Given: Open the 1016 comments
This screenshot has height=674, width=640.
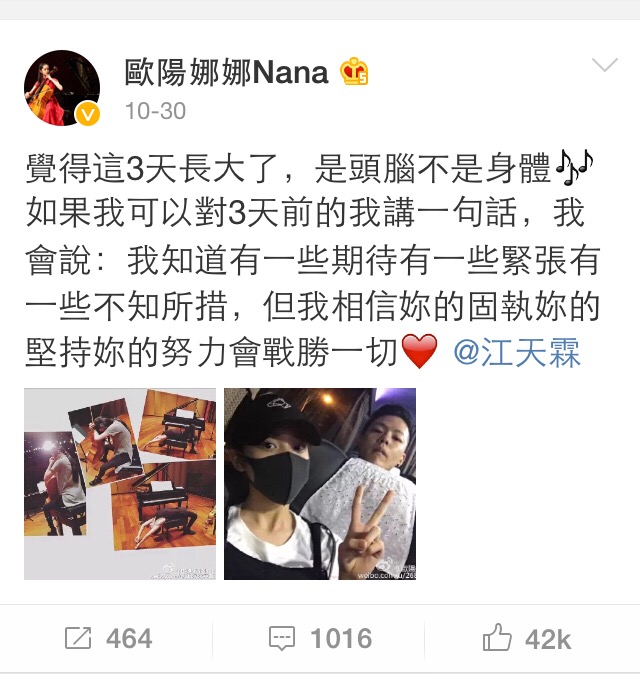Looking at the screenshot, I should [x=320, y=638].
